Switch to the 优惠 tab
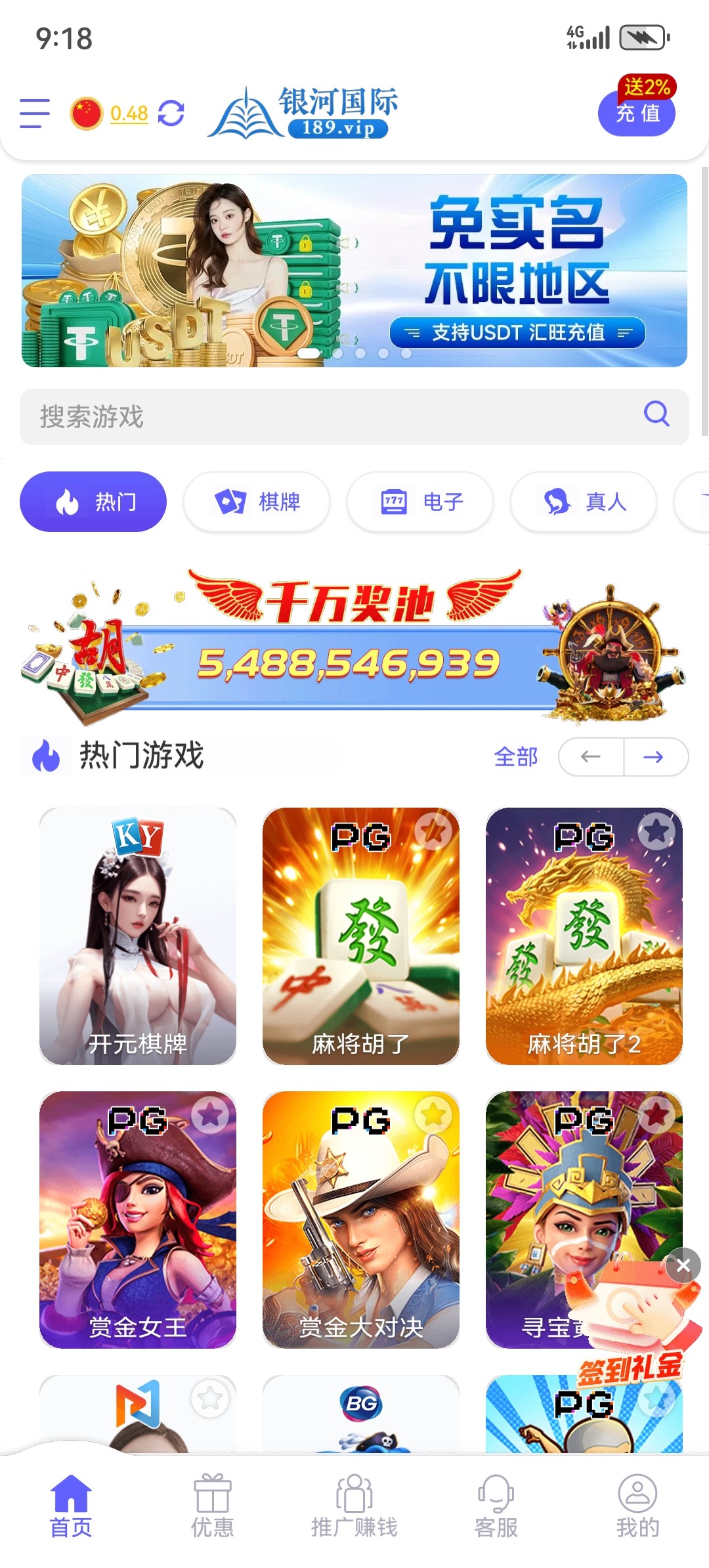Screen dimensions: 709x1568 pos(212,1506)
